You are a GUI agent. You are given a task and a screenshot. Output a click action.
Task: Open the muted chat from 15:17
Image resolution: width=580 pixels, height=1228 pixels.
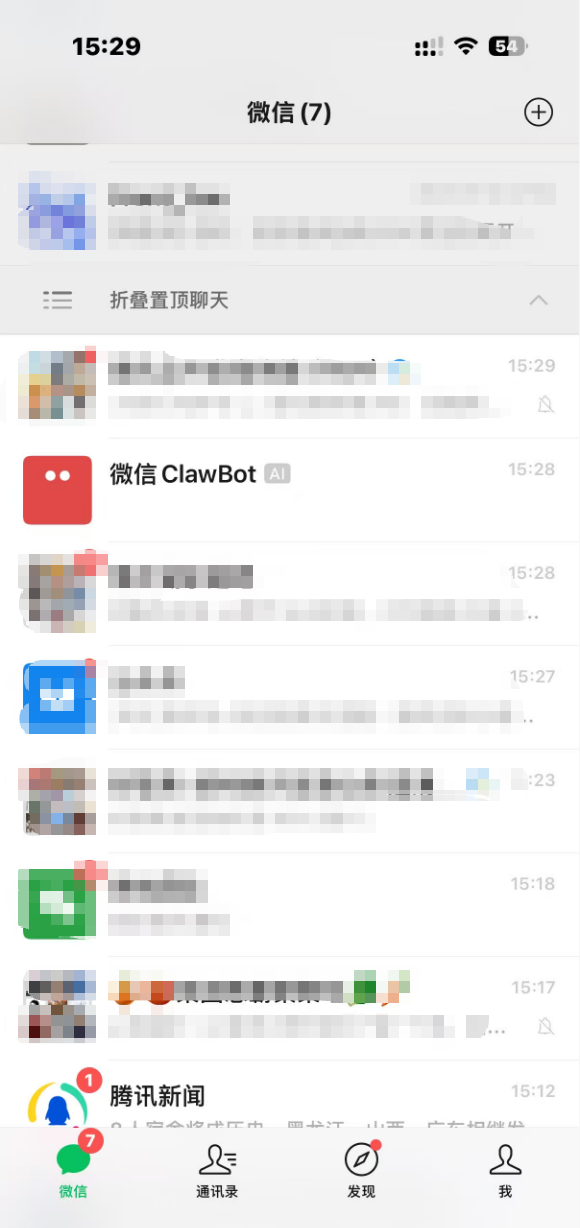pos(290,1008)
